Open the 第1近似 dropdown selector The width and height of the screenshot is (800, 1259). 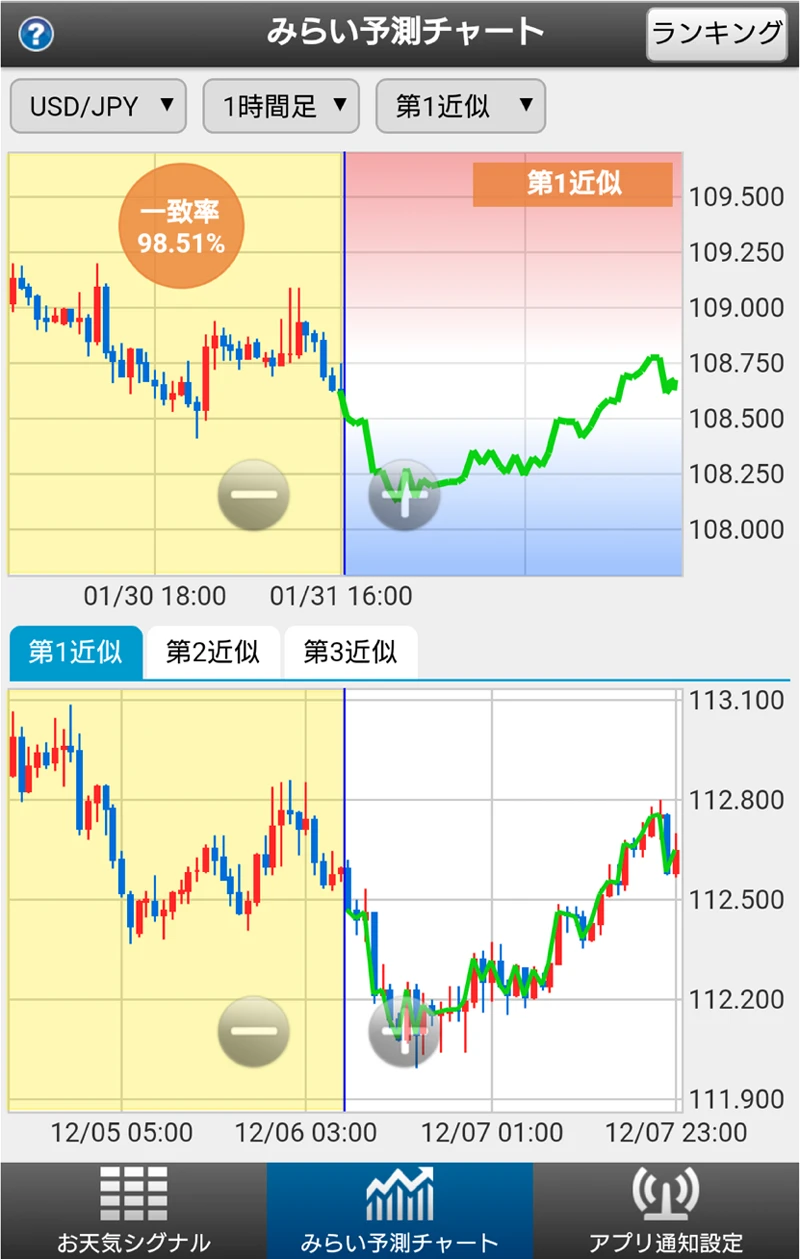tap(460, 106)
